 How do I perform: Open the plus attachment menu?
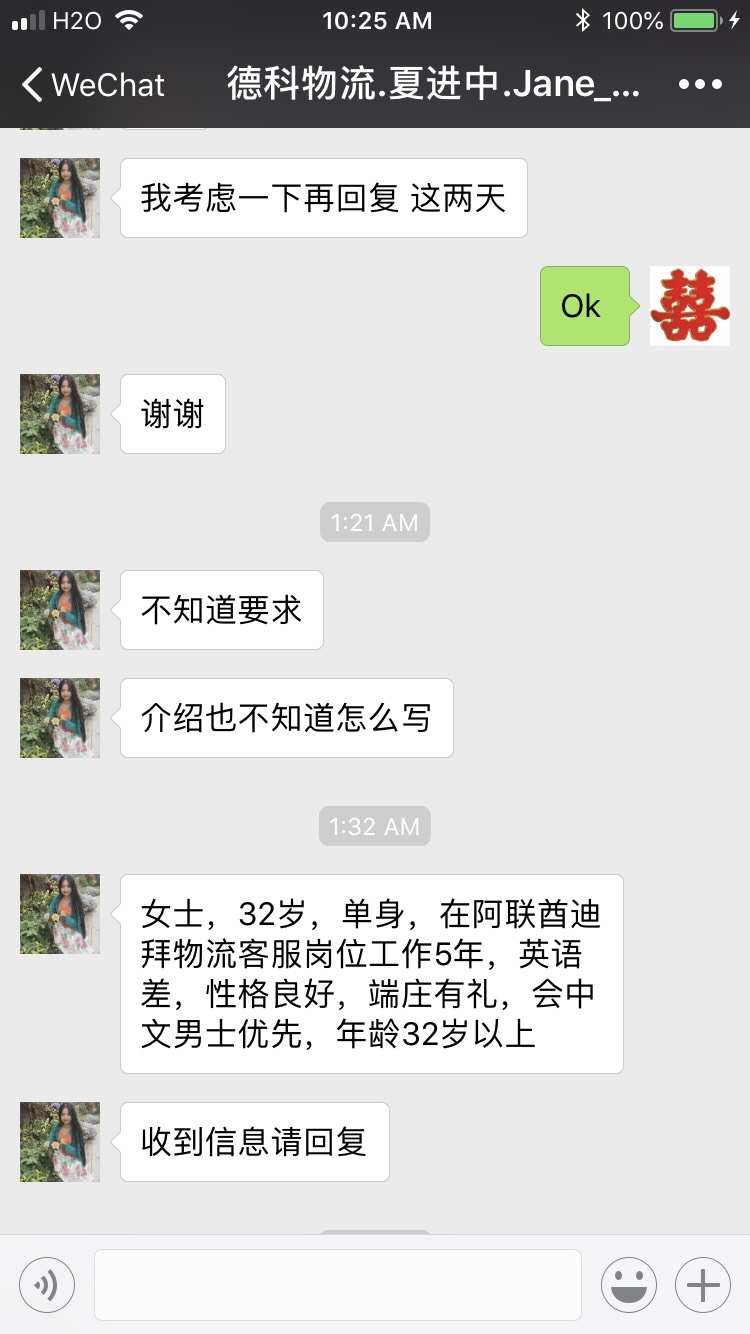(703, 1285)
